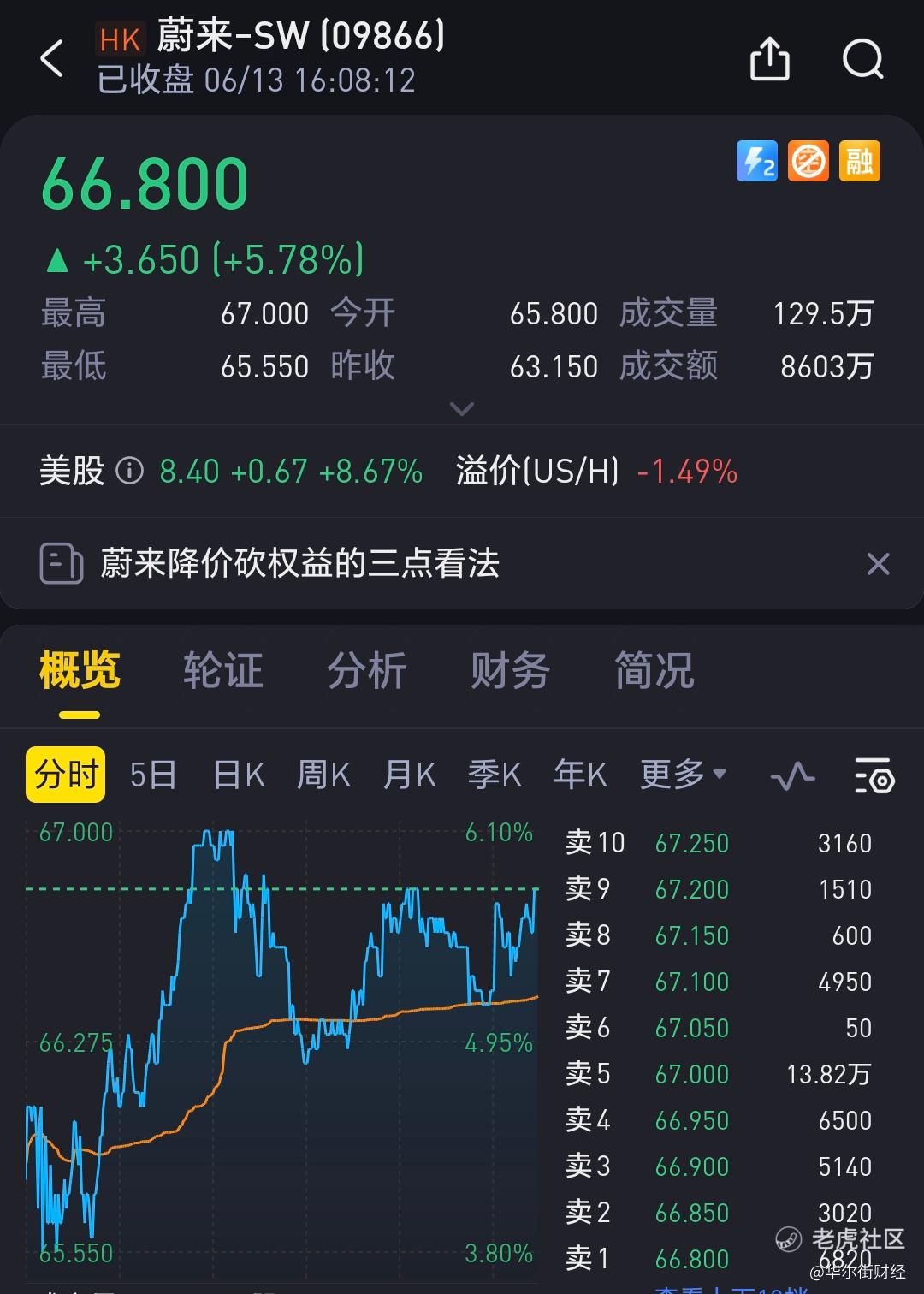Switch to the 轮证 tab
The height and width of the screenshot is (1294, 924).
(222, 670)
